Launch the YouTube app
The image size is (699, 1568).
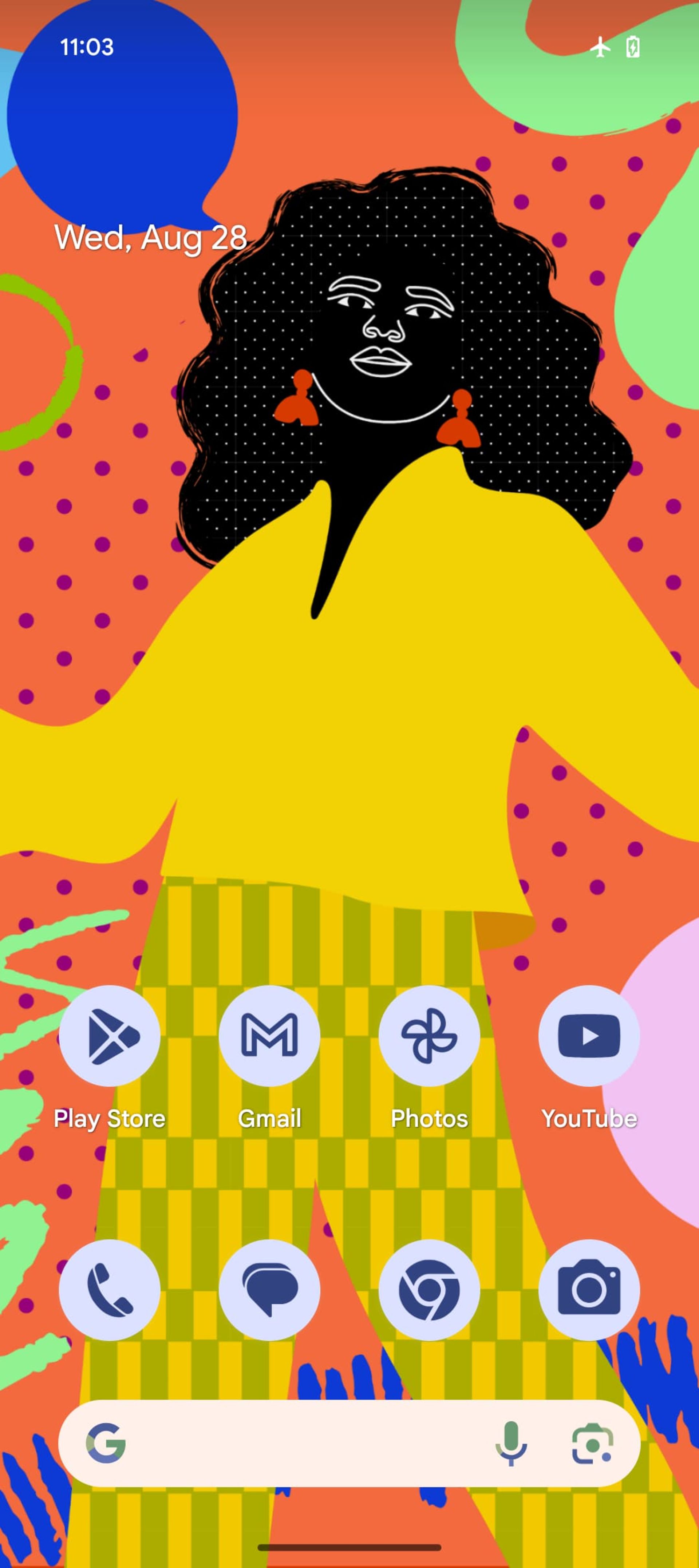pos(589,1035)
